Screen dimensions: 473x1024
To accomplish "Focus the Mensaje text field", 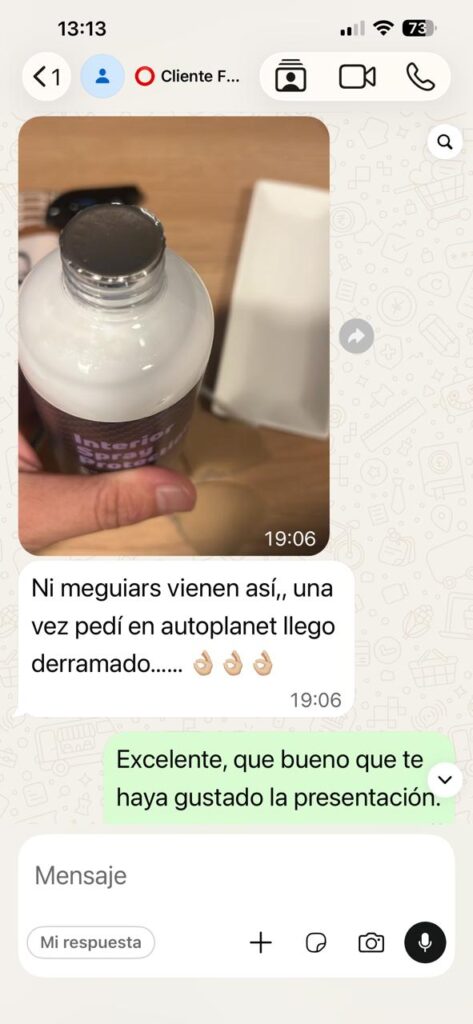I will 236,876.
